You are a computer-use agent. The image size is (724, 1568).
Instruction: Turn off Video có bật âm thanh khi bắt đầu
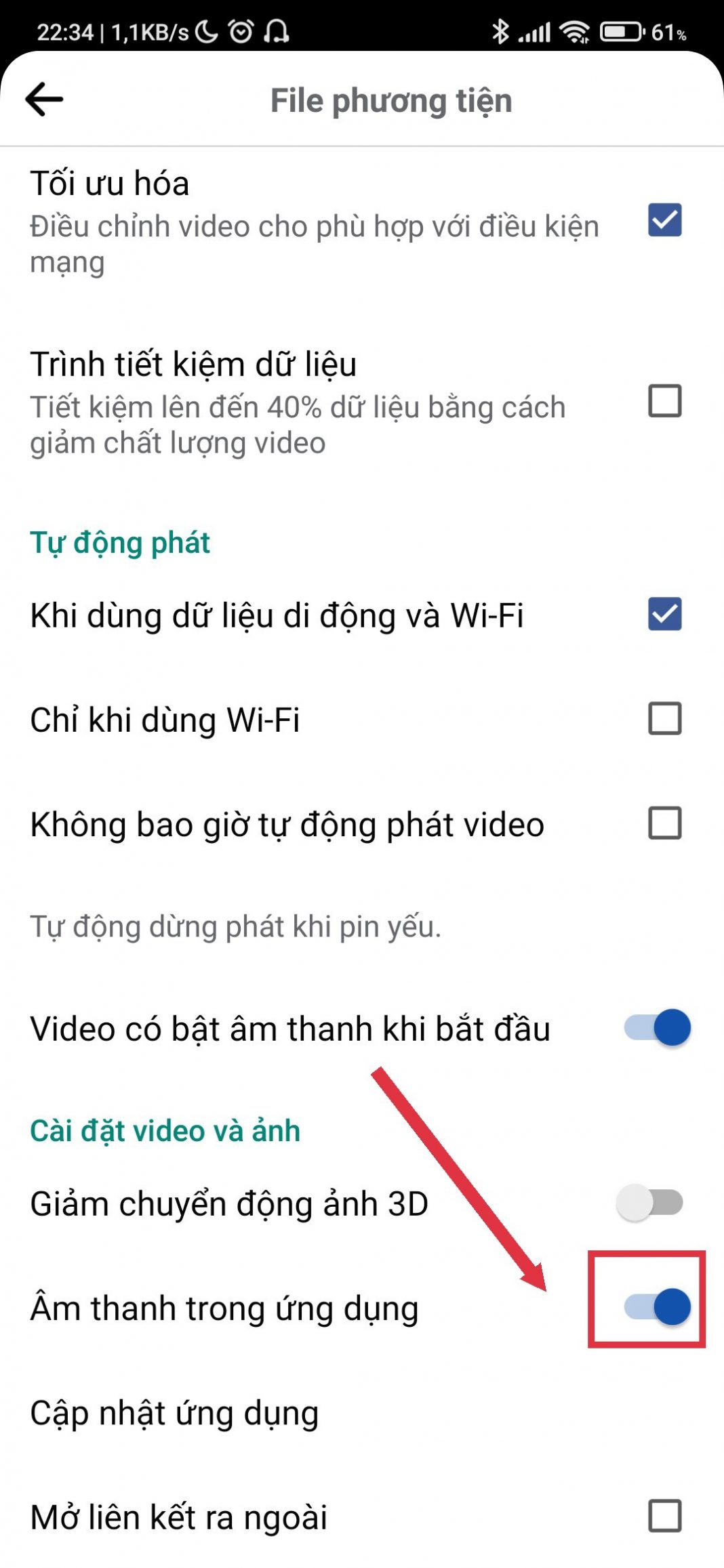tap(656, 1027)
